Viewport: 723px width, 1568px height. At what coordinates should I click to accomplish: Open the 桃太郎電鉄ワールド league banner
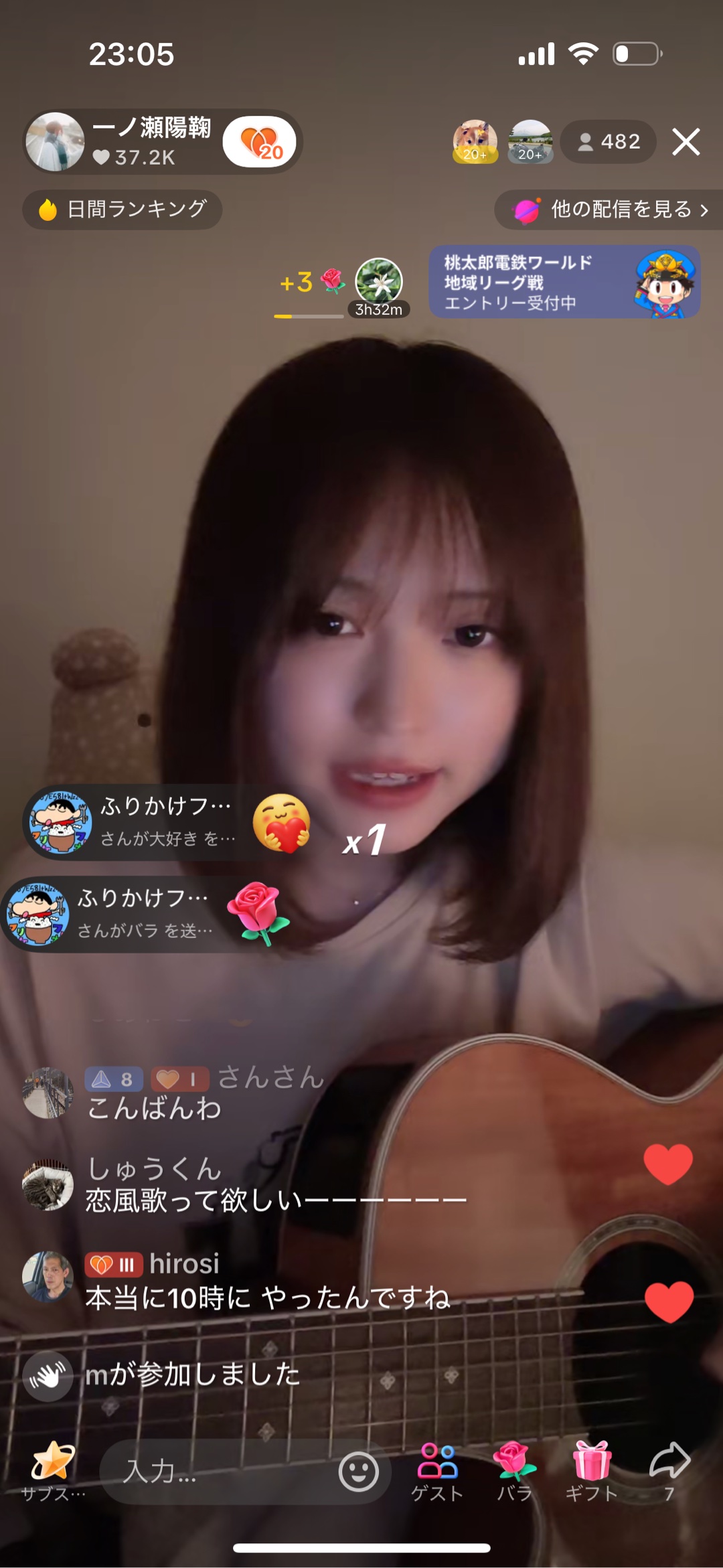click(x=564, y=282)
